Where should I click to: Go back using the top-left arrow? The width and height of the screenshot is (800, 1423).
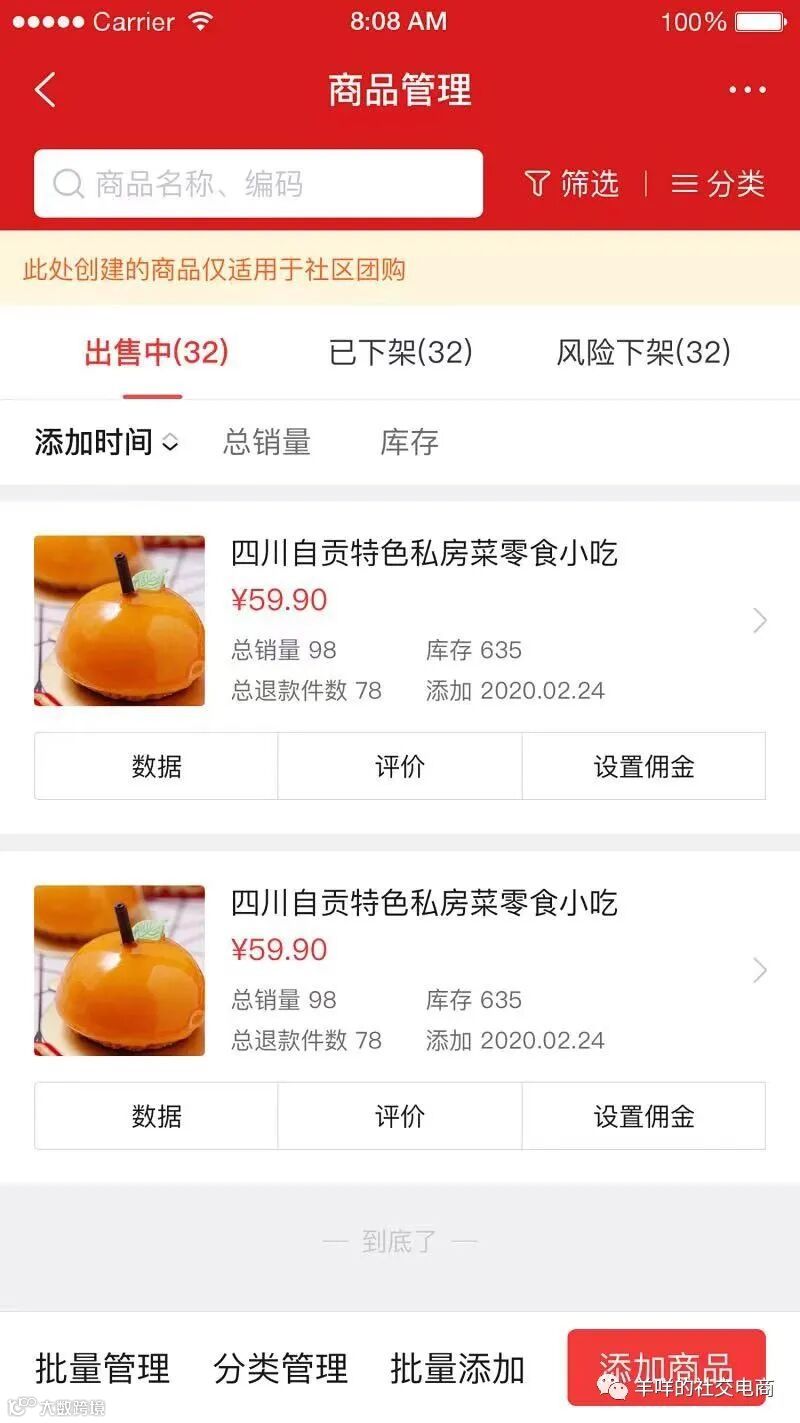(x=45, y=90)
